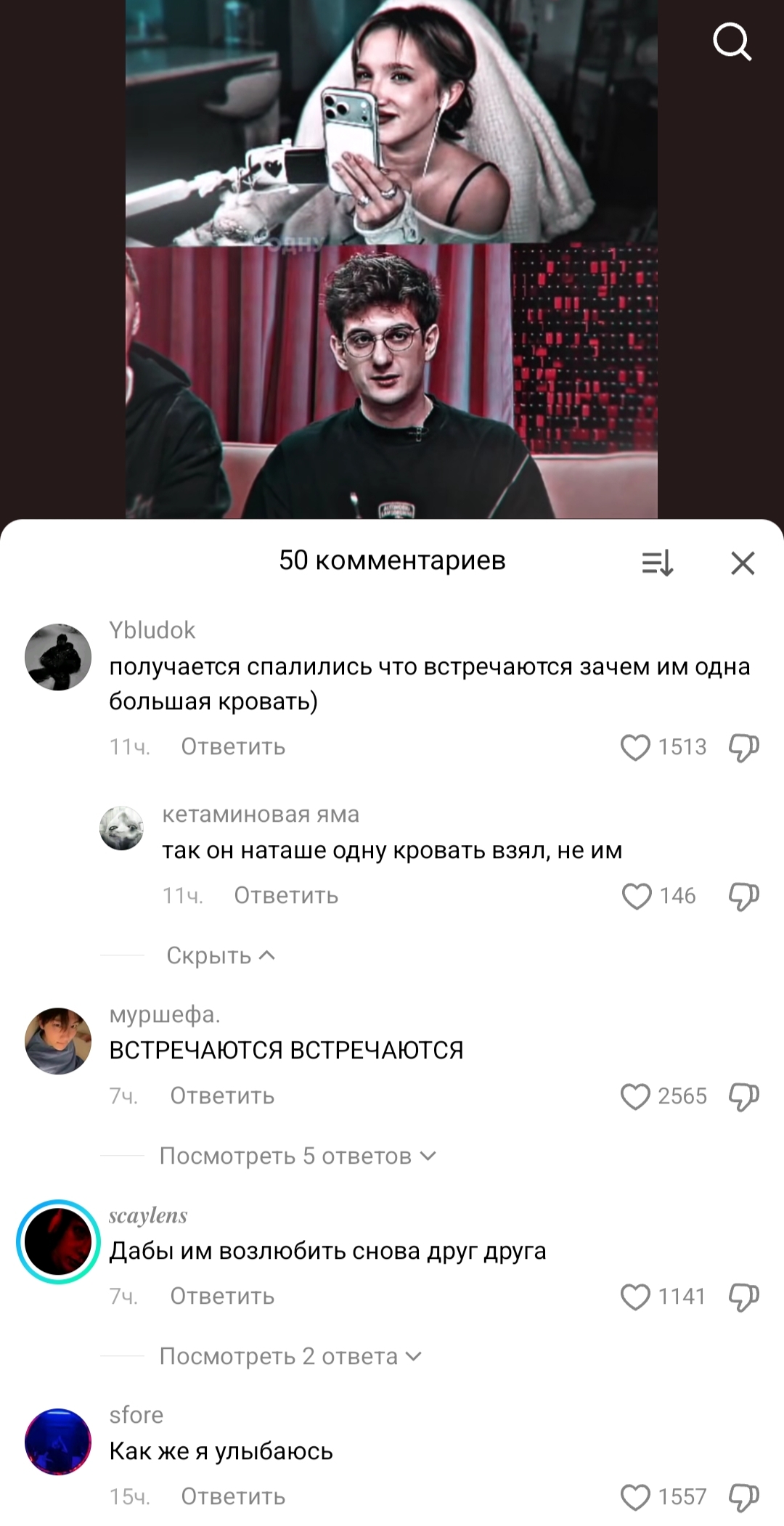
Task: Like кетаминовая яма's reply
Action: (x=637, y=896)
